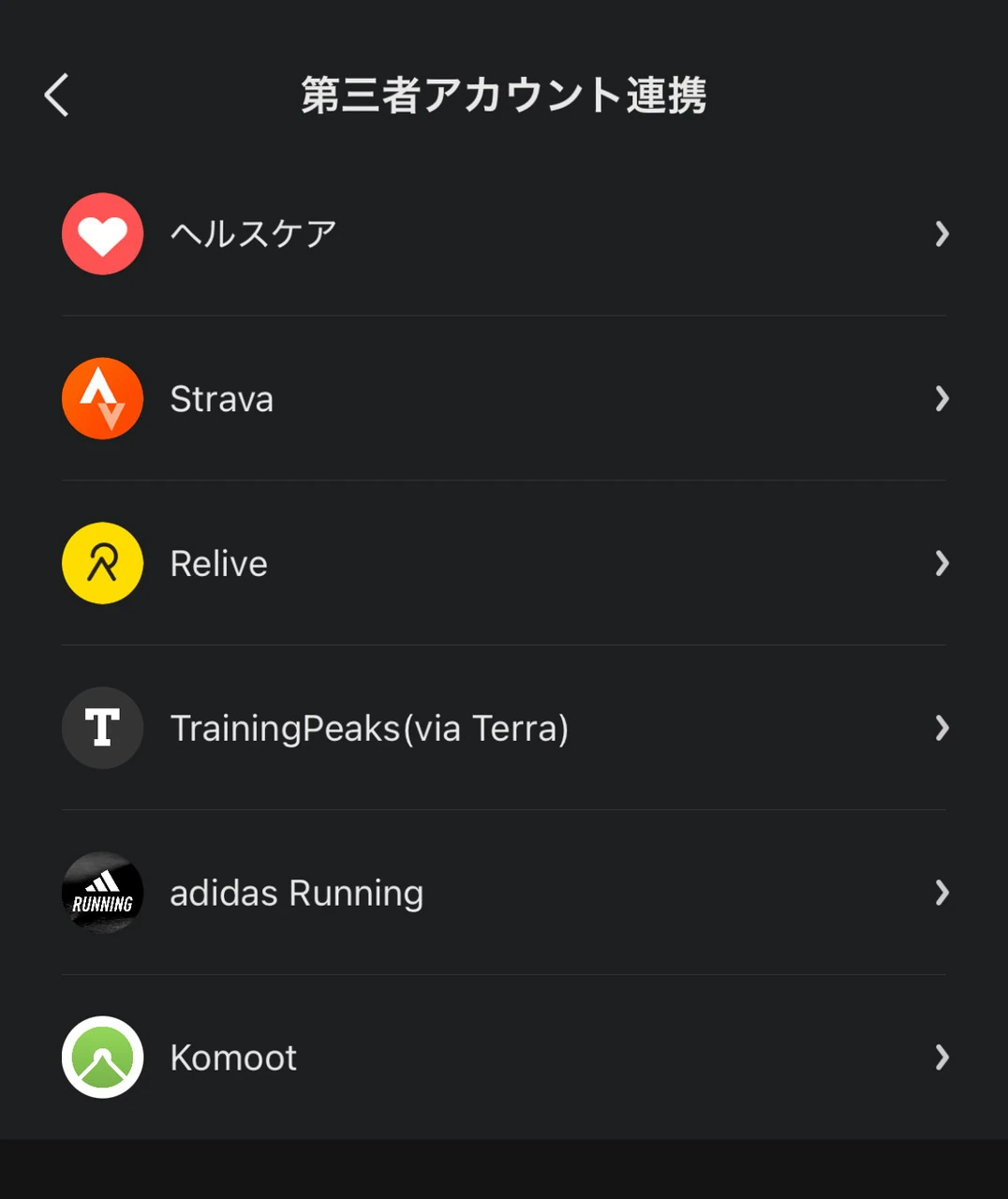This screenshot has width=1008, height=1199.
Task: Open the ヘルスケア connection settings
Action: (504, 234)
